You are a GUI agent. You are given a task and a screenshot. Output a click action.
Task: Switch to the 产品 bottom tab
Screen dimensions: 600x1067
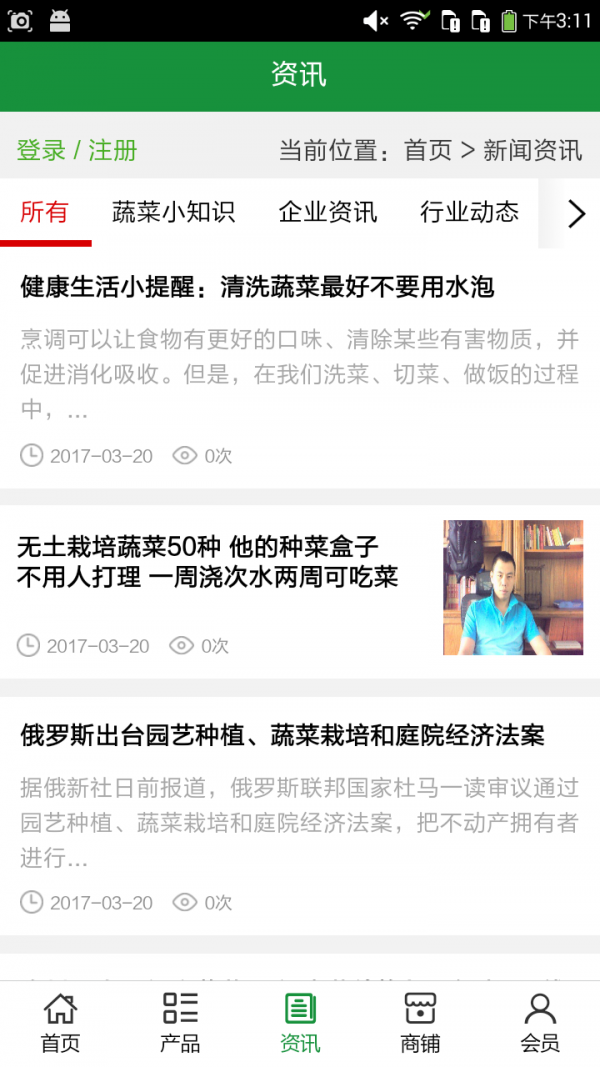pos(180,1023)
